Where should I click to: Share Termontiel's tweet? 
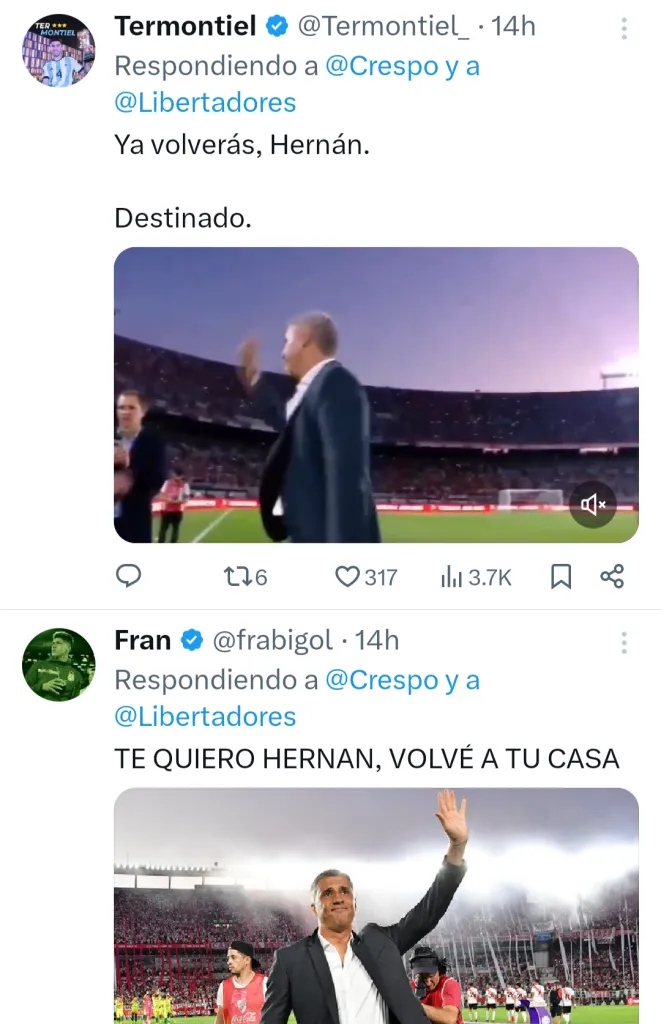[x=612, y=576]
